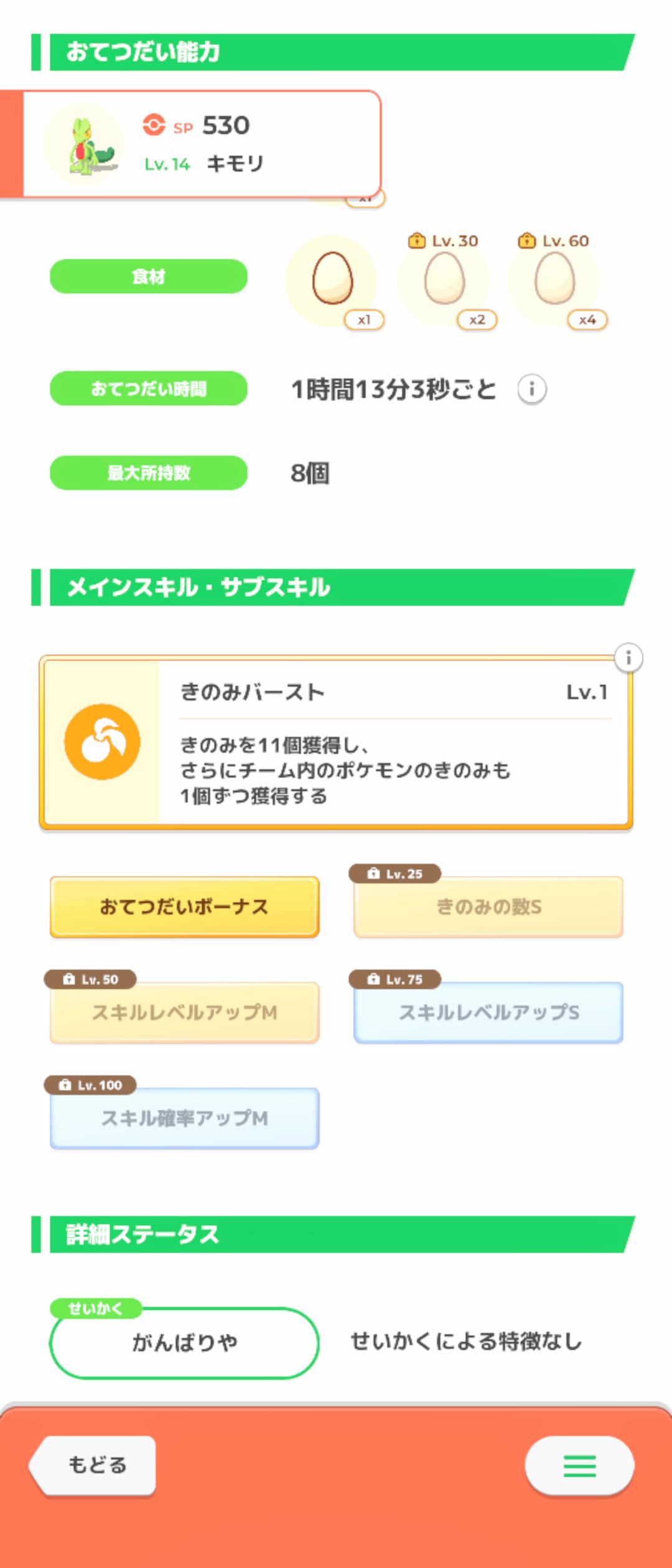The height and width of the screenshot is (1568, 672).
Task: View the Lv. 60 locked egg ingredient
Action: 554,280
